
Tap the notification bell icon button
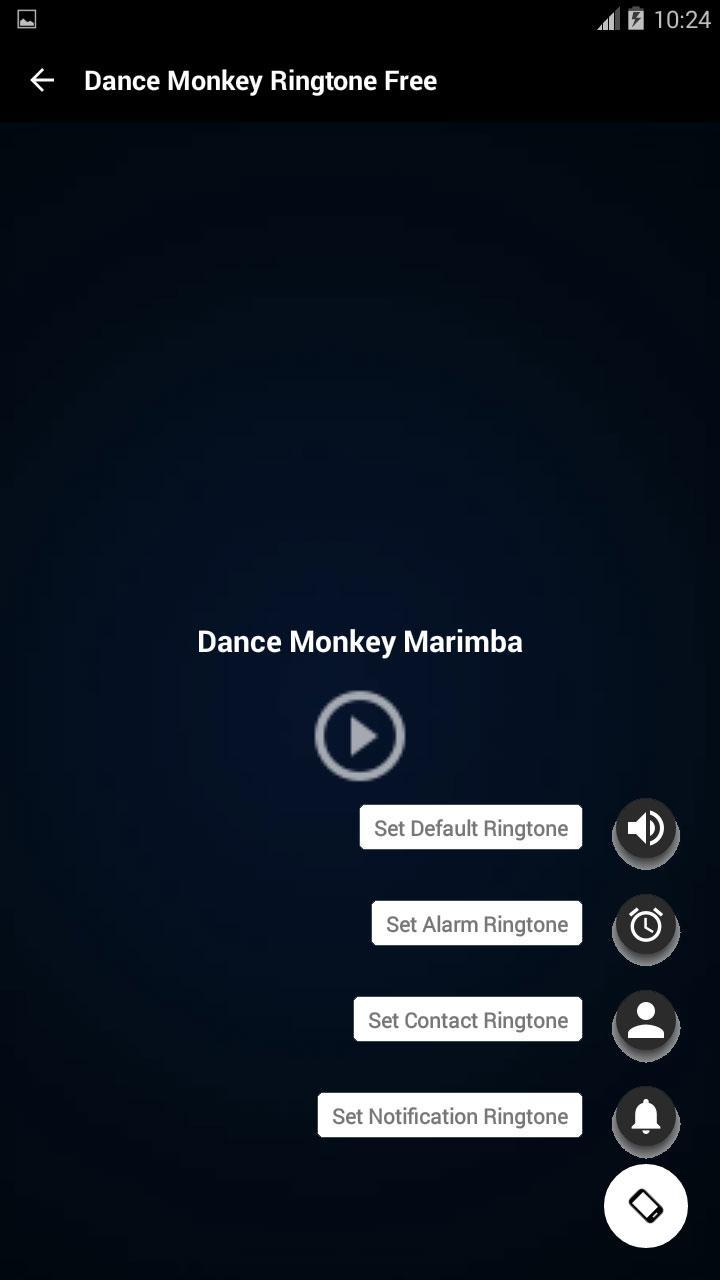[645, 1116]
